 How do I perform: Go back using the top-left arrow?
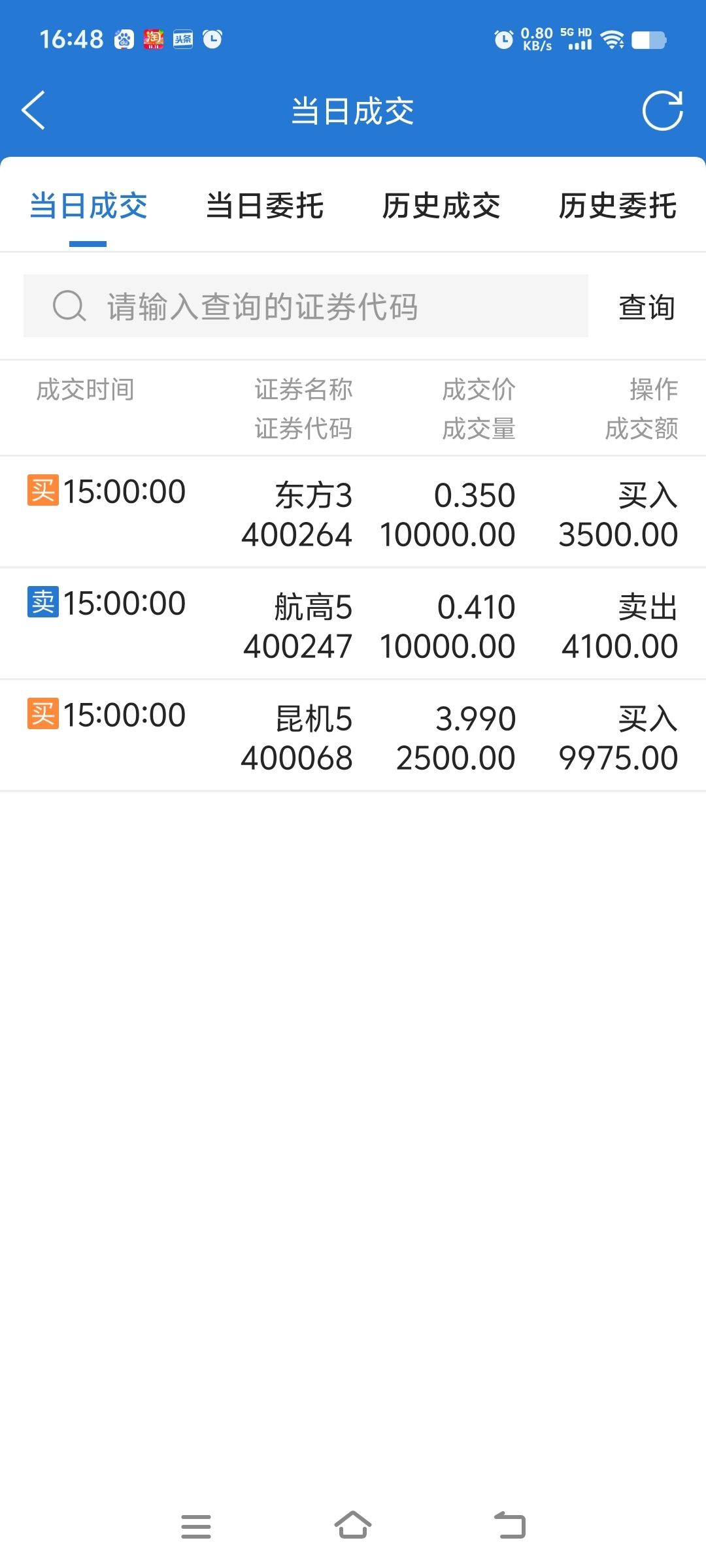tap(34, 110)
